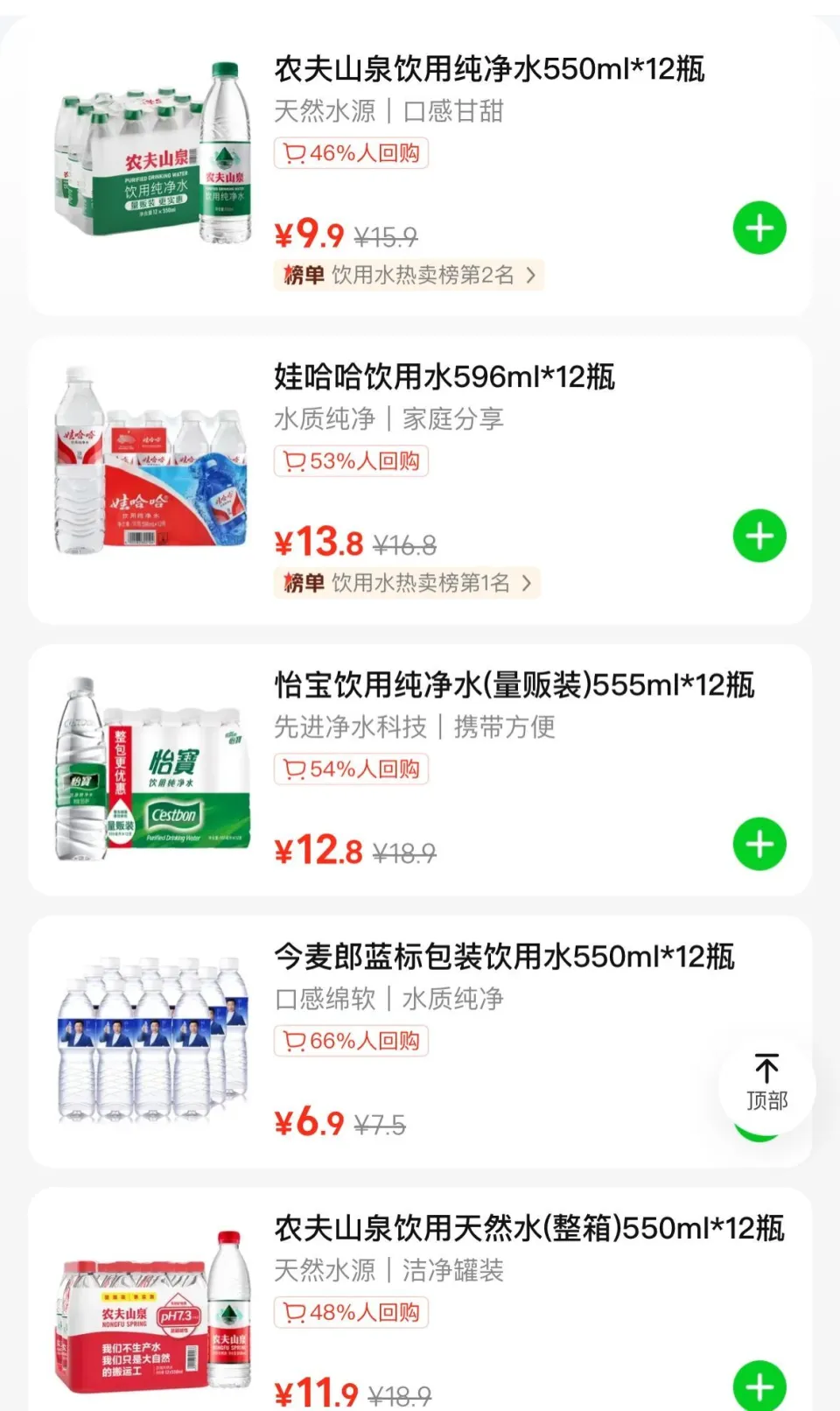Screen dimensions: 840x1411
Task: Add 娃哈哈饮用水596ml to cart
Action: (759, 536)
